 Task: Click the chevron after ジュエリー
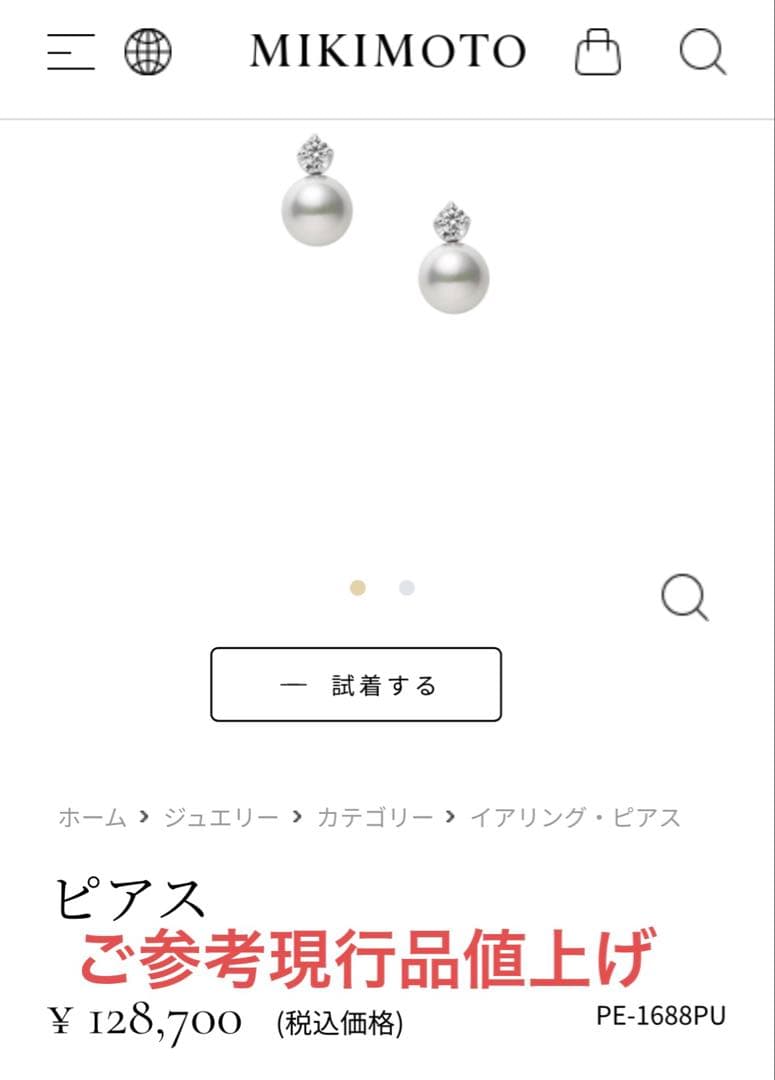[x=294, y=817]
